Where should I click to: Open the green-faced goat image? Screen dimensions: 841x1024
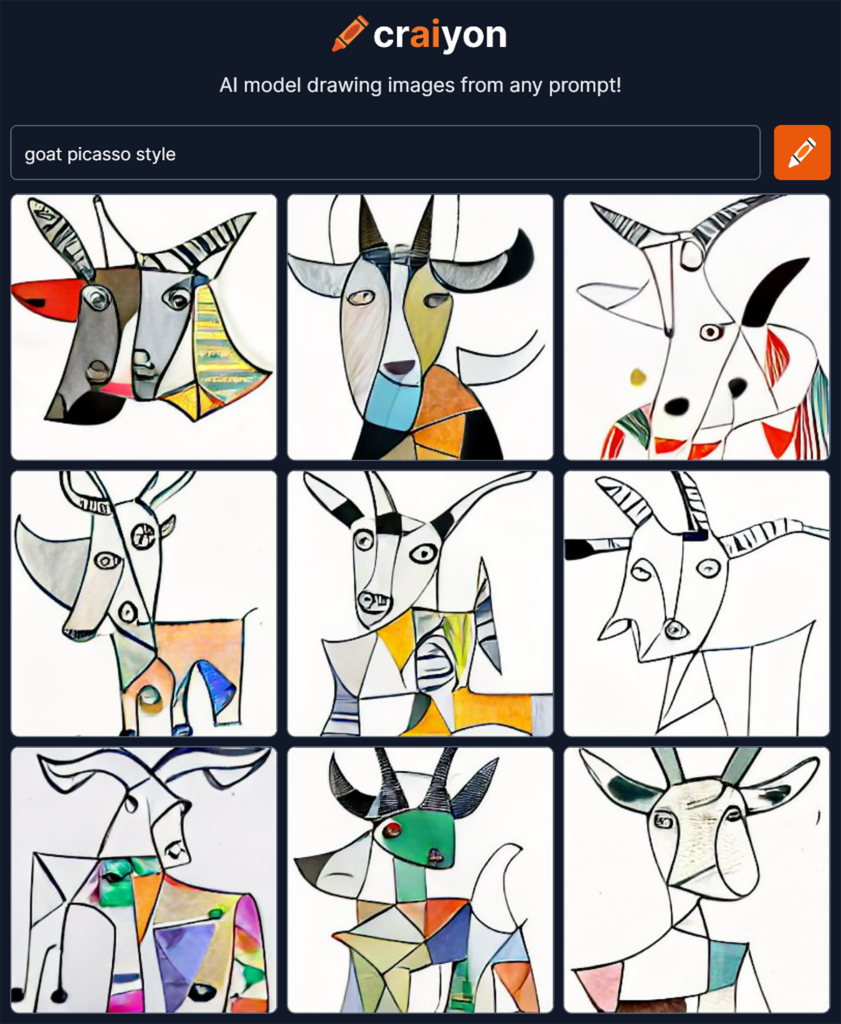pos(420,880)
